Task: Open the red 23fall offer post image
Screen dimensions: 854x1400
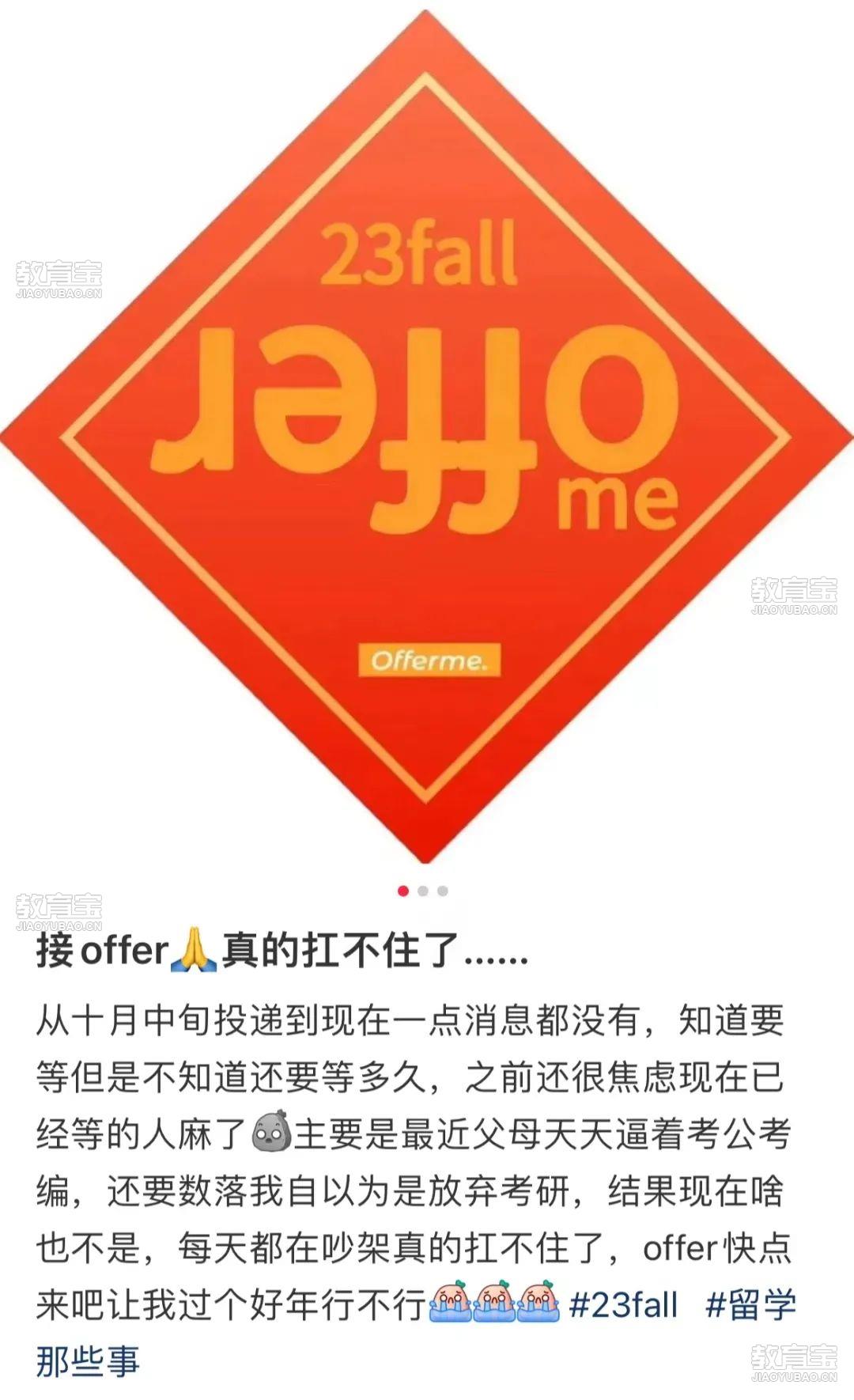Action: point(427,435)
